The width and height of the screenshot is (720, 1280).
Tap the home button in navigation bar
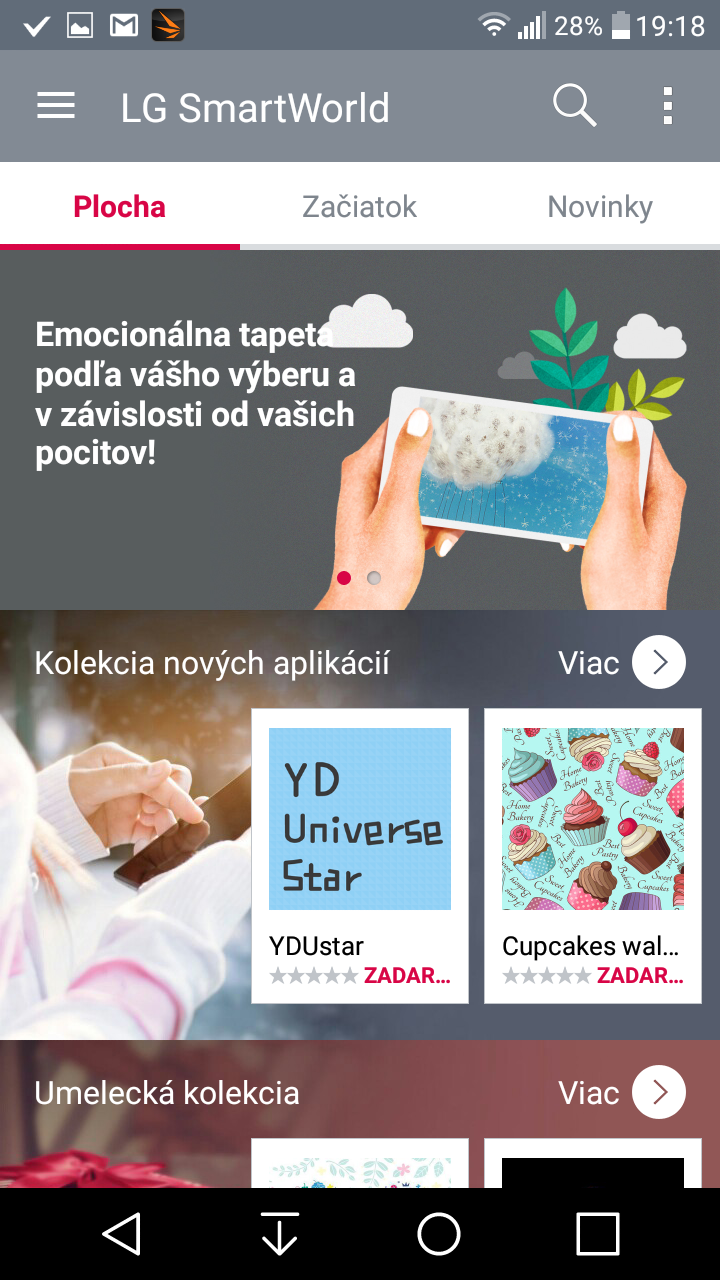click(439, 1234)
